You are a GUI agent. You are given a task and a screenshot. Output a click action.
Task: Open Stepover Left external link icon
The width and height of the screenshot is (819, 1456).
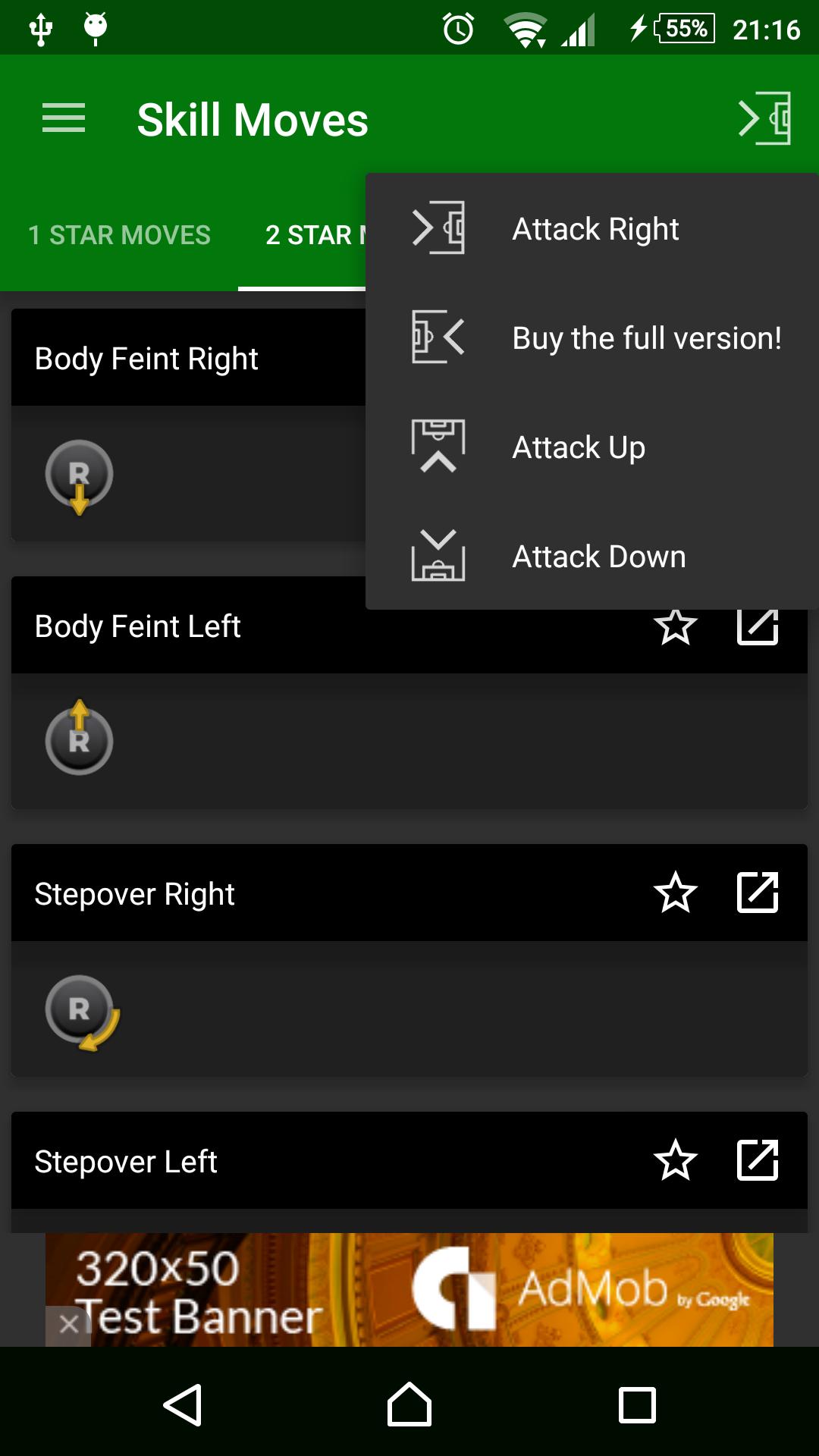pos(758,1160)
